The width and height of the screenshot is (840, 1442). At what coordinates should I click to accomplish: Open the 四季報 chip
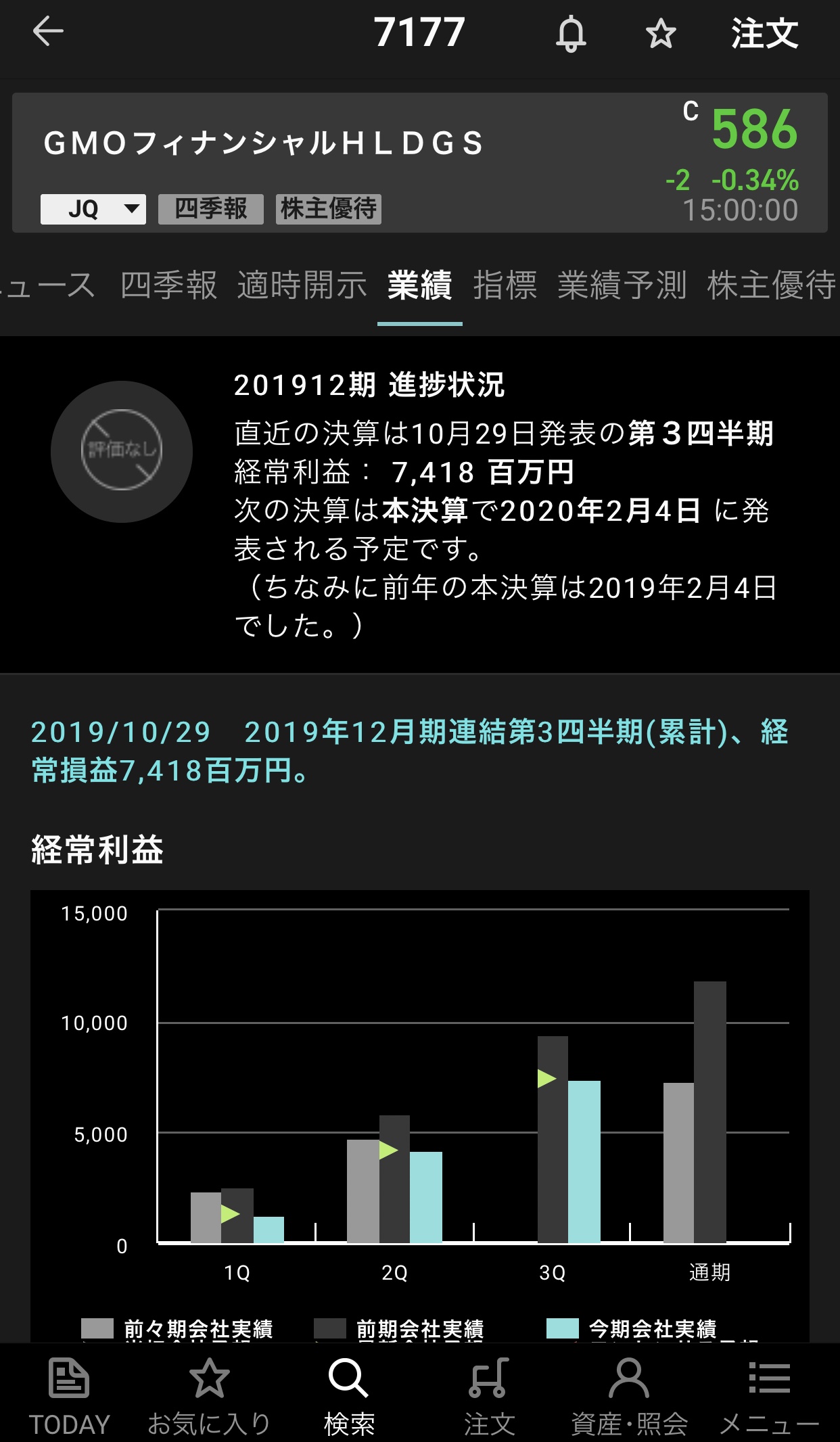210,209
